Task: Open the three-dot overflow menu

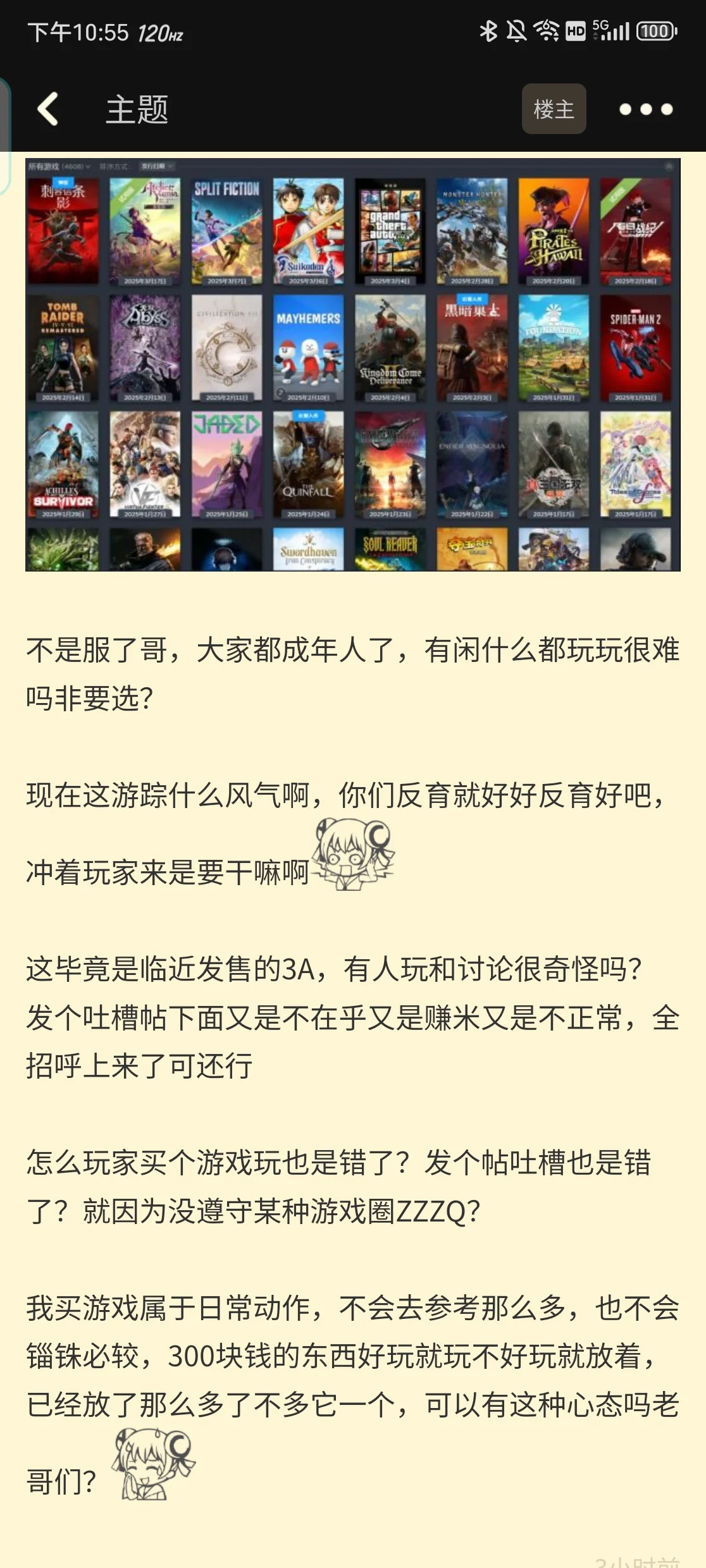Action: pos(645,109)
